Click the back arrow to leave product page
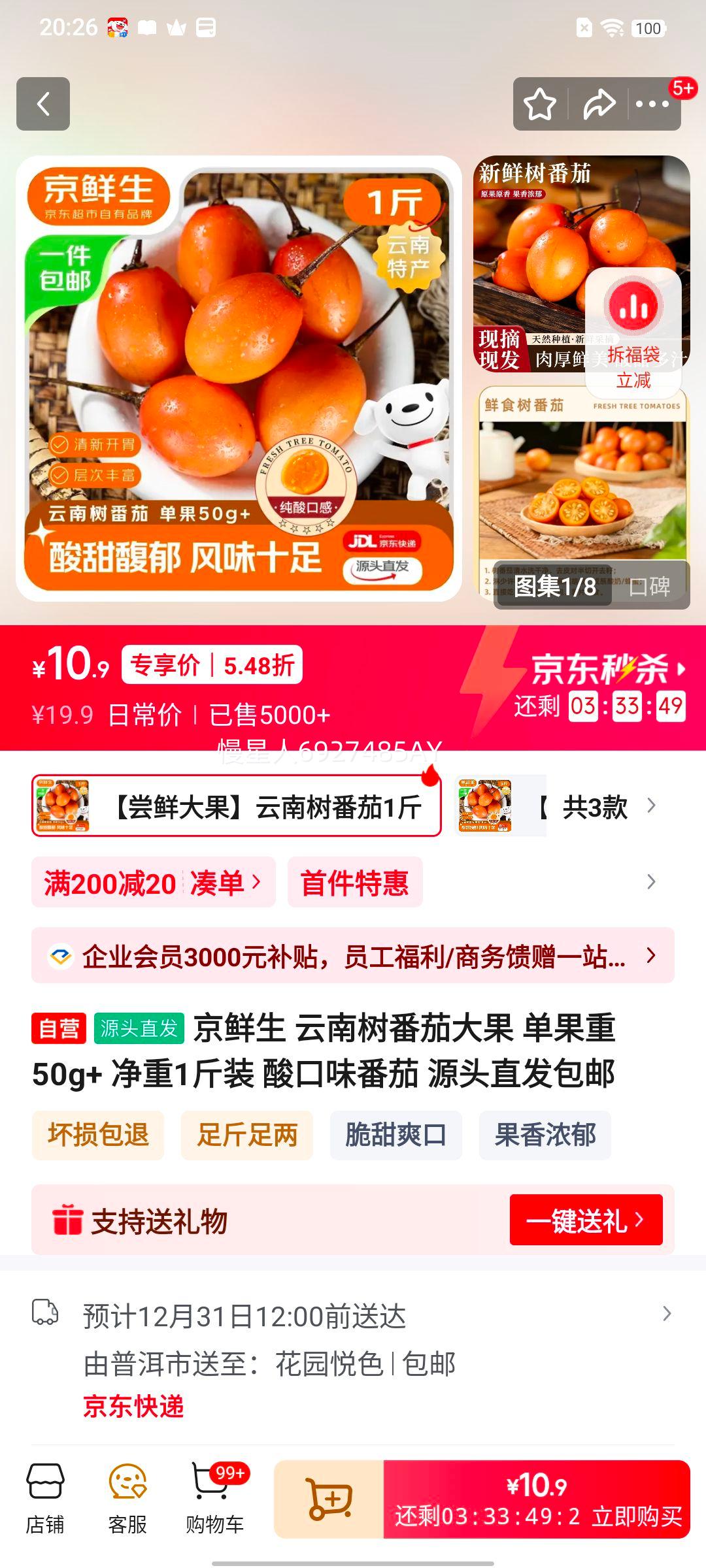Screen dimensions: 706x1568 (x=44, y=105)
